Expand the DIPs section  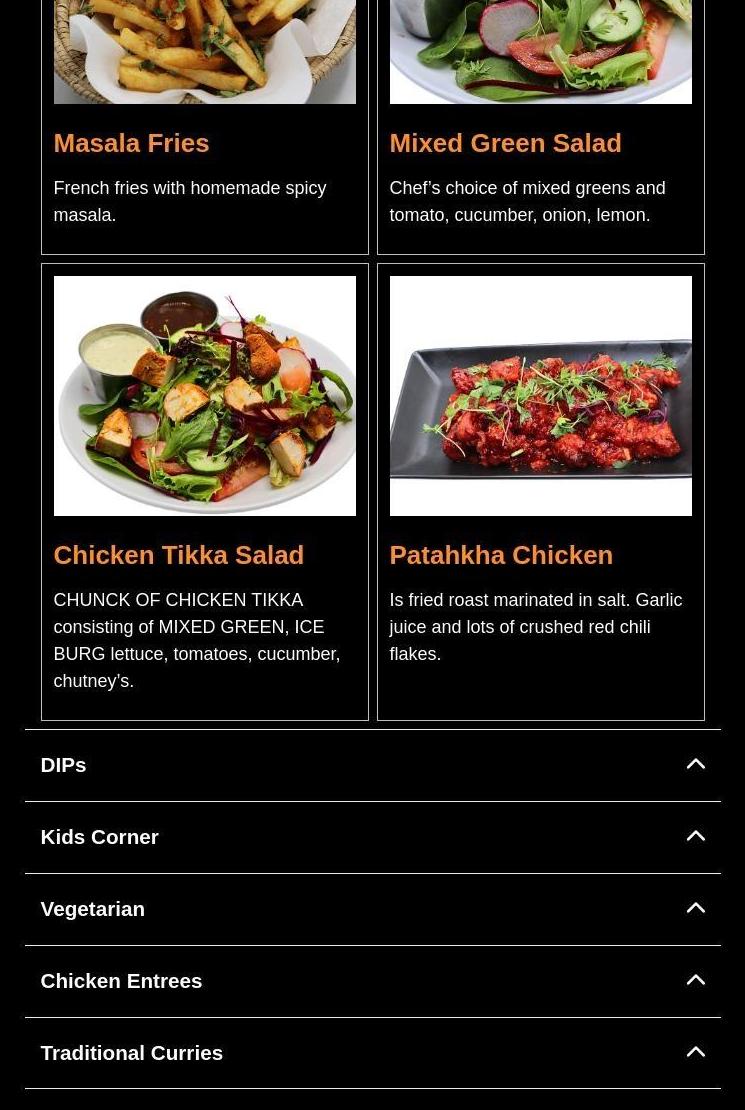[372, 765]
